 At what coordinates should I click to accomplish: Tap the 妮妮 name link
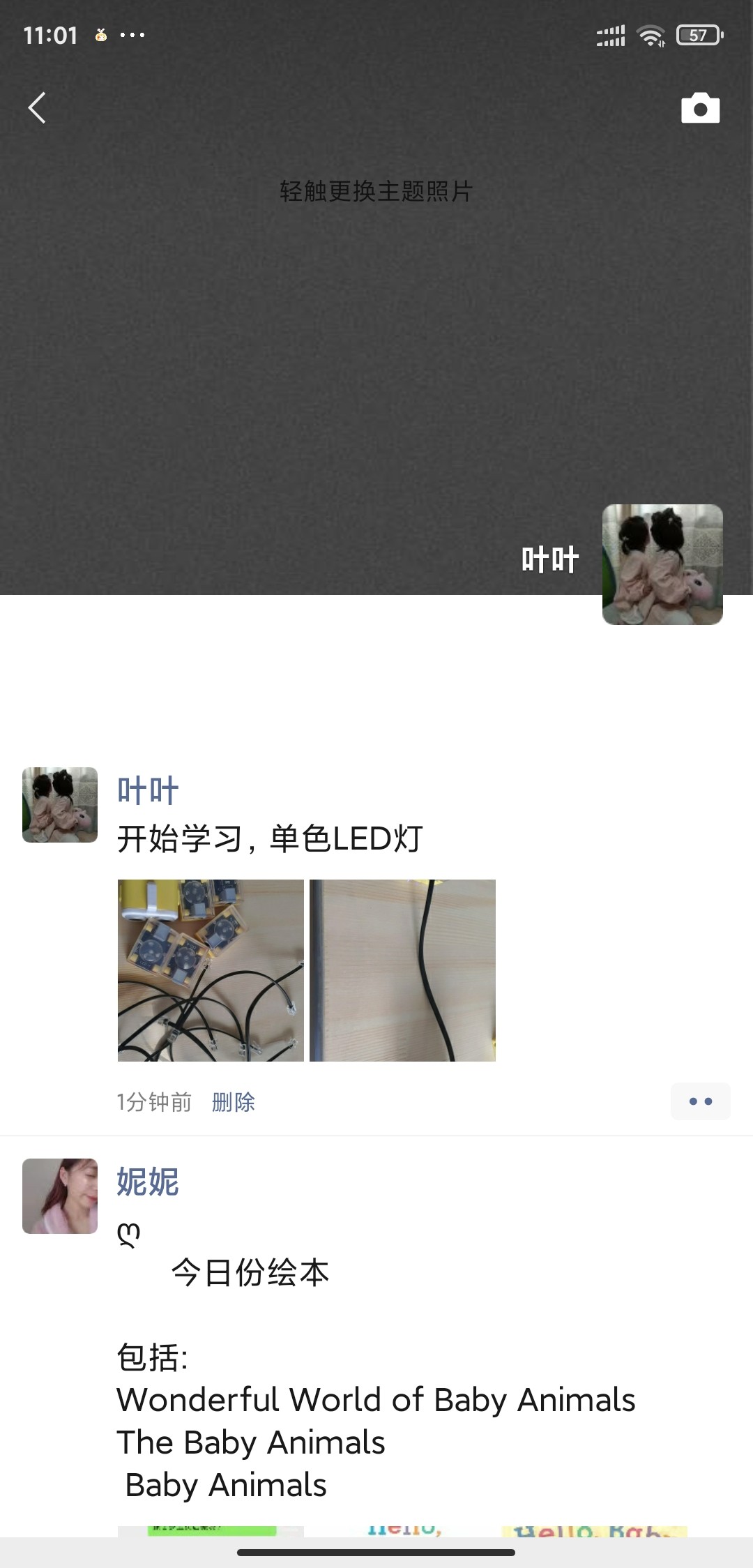(148, 1182)
